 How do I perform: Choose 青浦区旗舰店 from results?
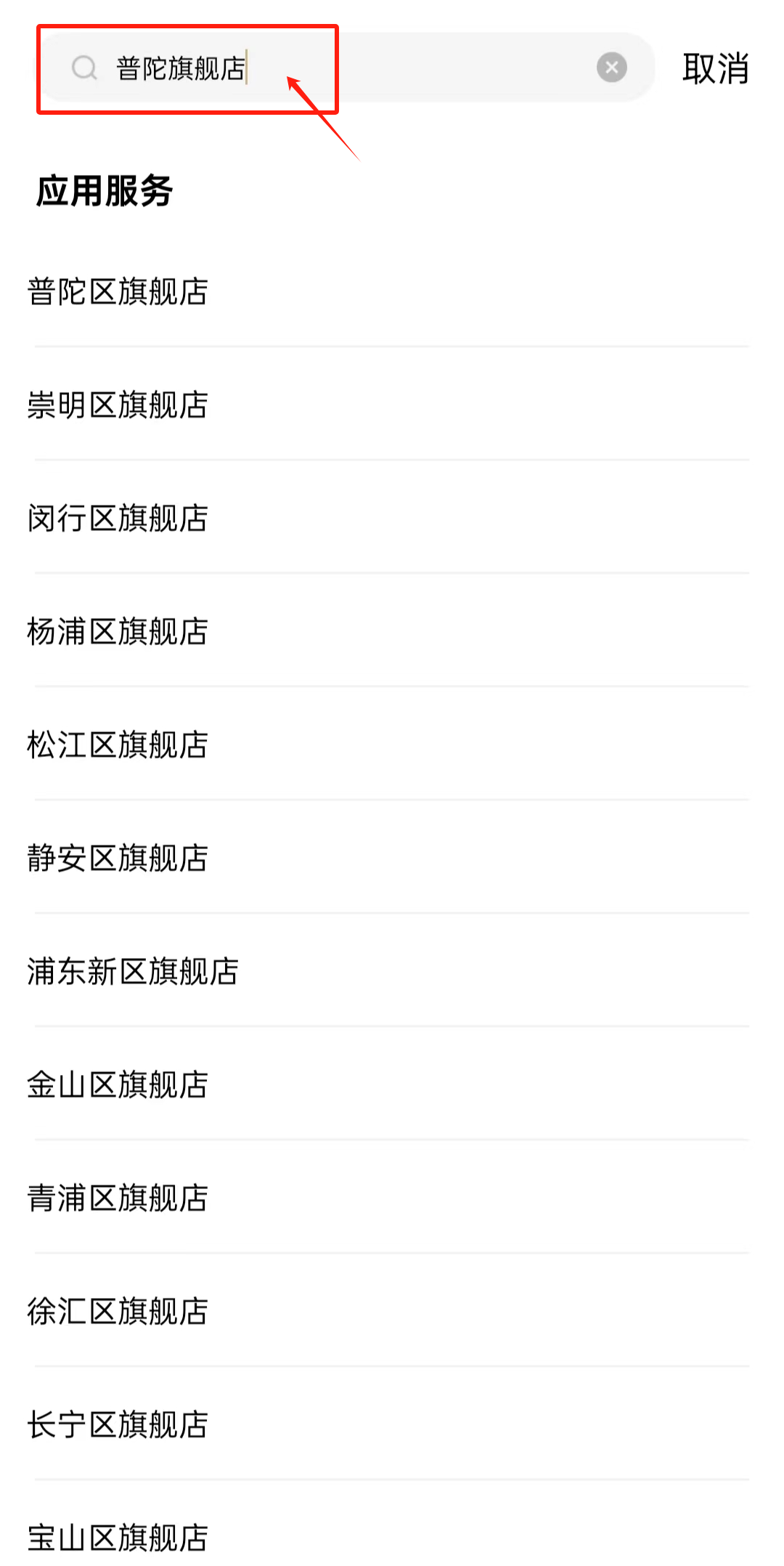click(x=118, y=1198)
